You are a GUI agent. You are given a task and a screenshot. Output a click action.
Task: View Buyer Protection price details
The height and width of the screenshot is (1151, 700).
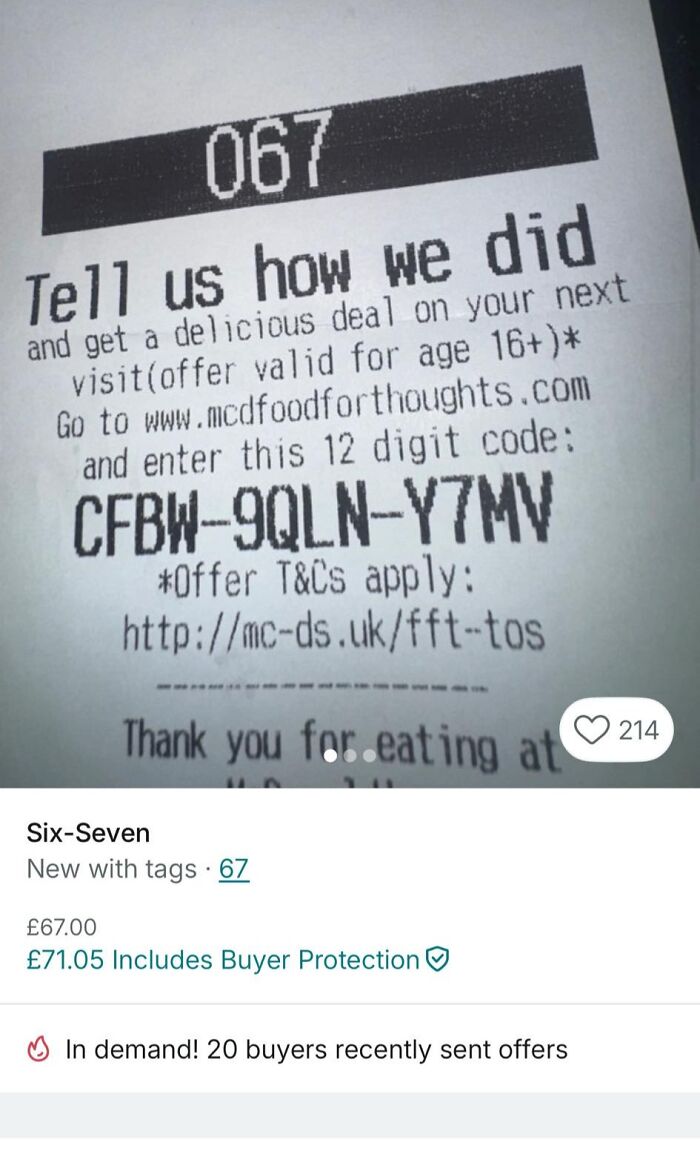[x=237, y=960]
